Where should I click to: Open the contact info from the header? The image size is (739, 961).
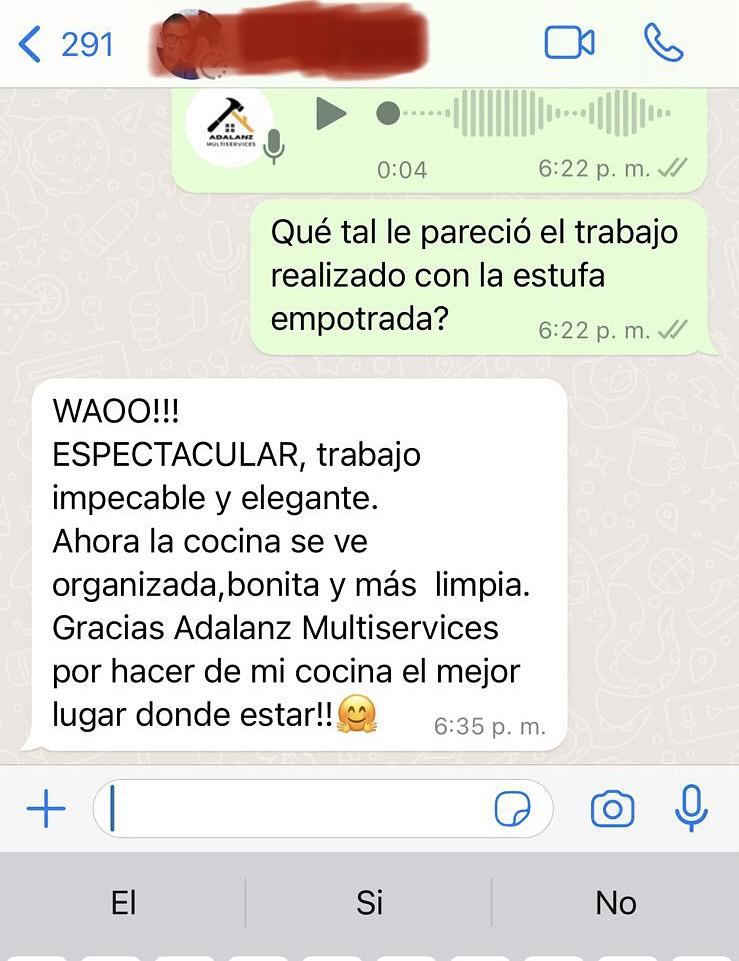(x=300, y=43)
